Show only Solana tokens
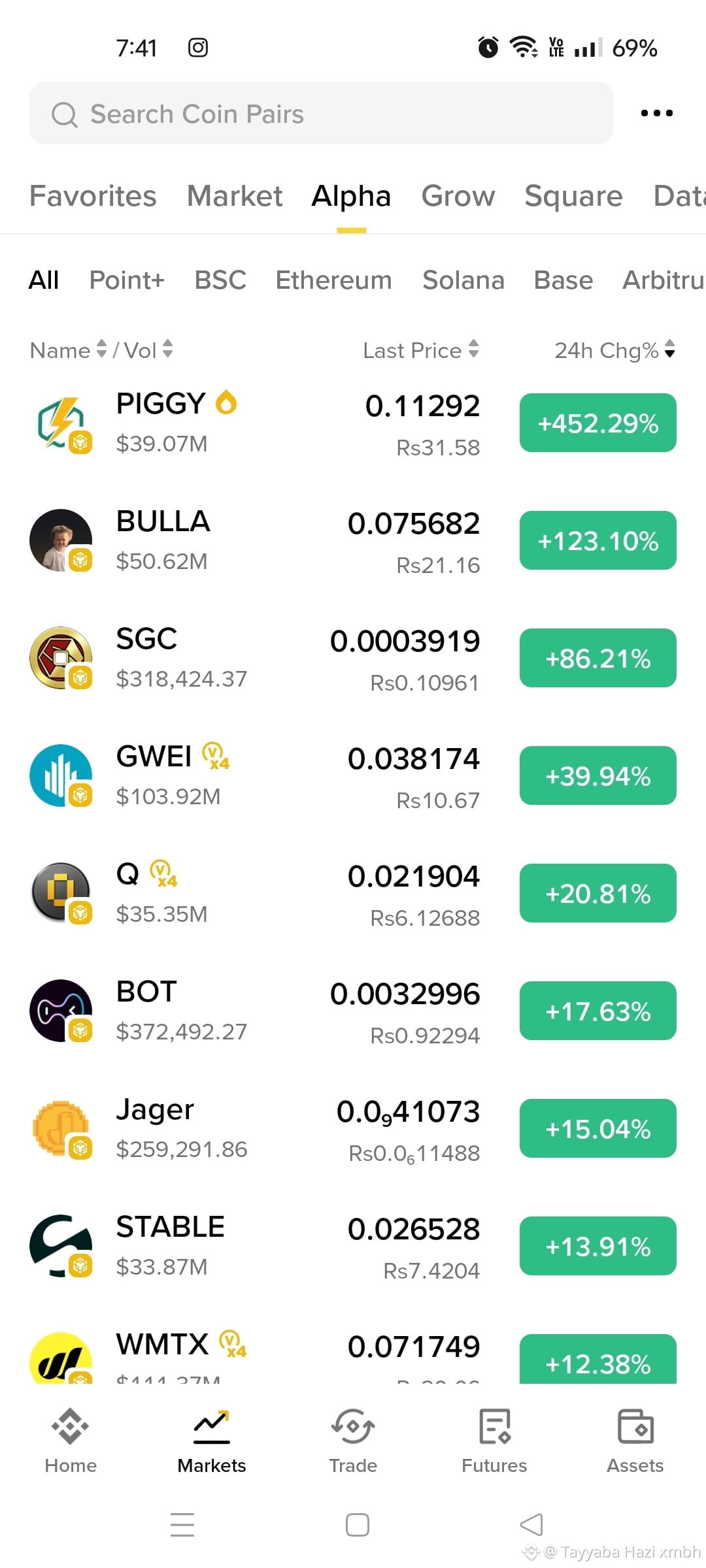Screen dimensions: 706x1568 tap(463, 280)
